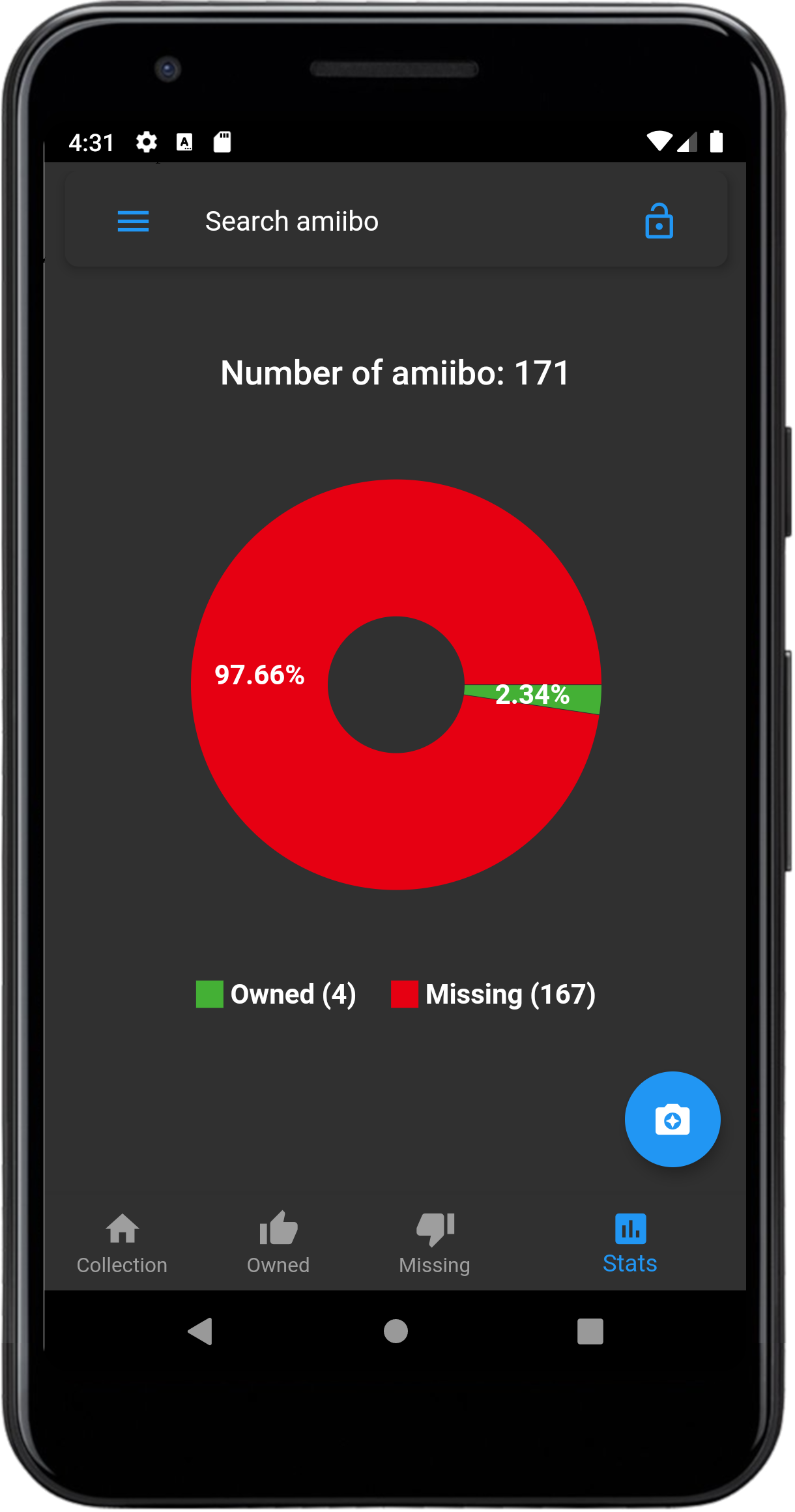
Task: Tap the blue lock icon
Action: click(x=659, y=221)
